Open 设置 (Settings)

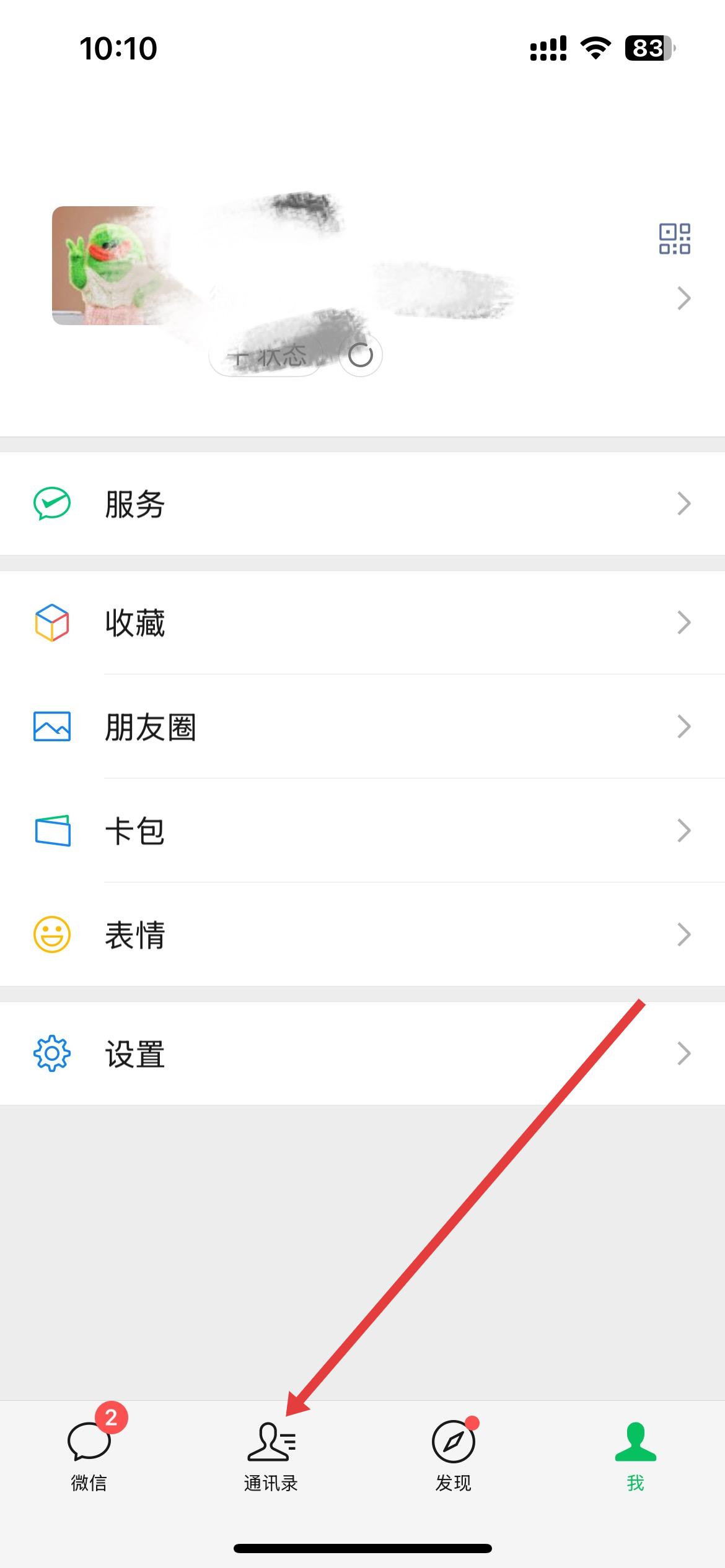362,1053
